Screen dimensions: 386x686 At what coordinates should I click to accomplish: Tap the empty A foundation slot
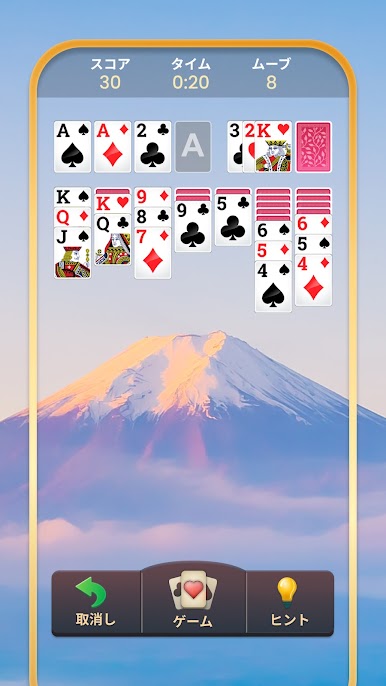click(x=193, y=147)
